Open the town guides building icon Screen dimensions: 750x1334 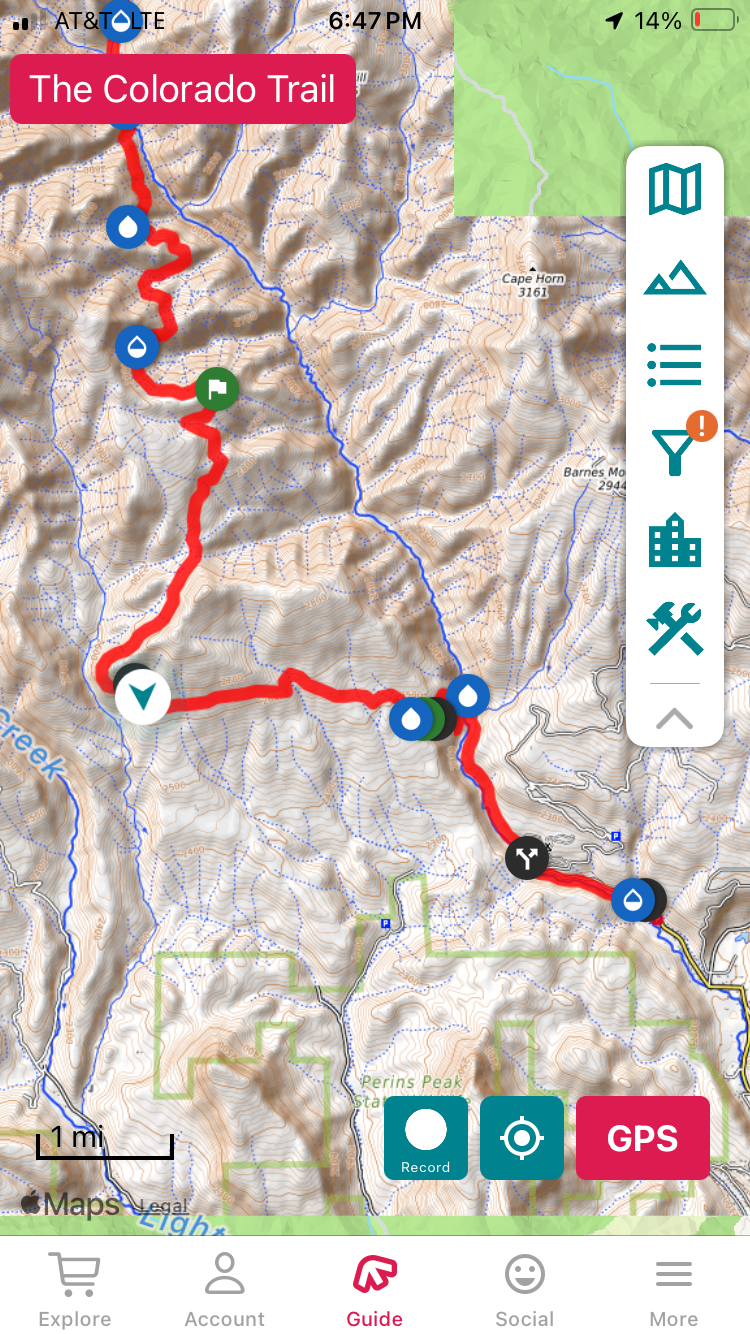(675, 540)
